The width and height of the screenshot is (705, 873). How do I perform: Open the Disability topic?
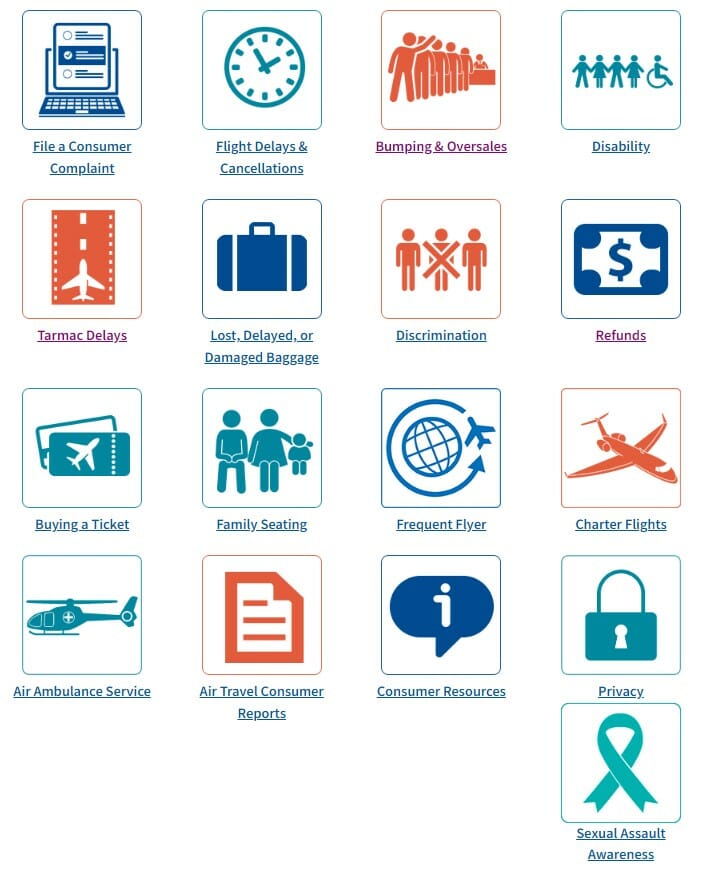(x=620, y=147)
